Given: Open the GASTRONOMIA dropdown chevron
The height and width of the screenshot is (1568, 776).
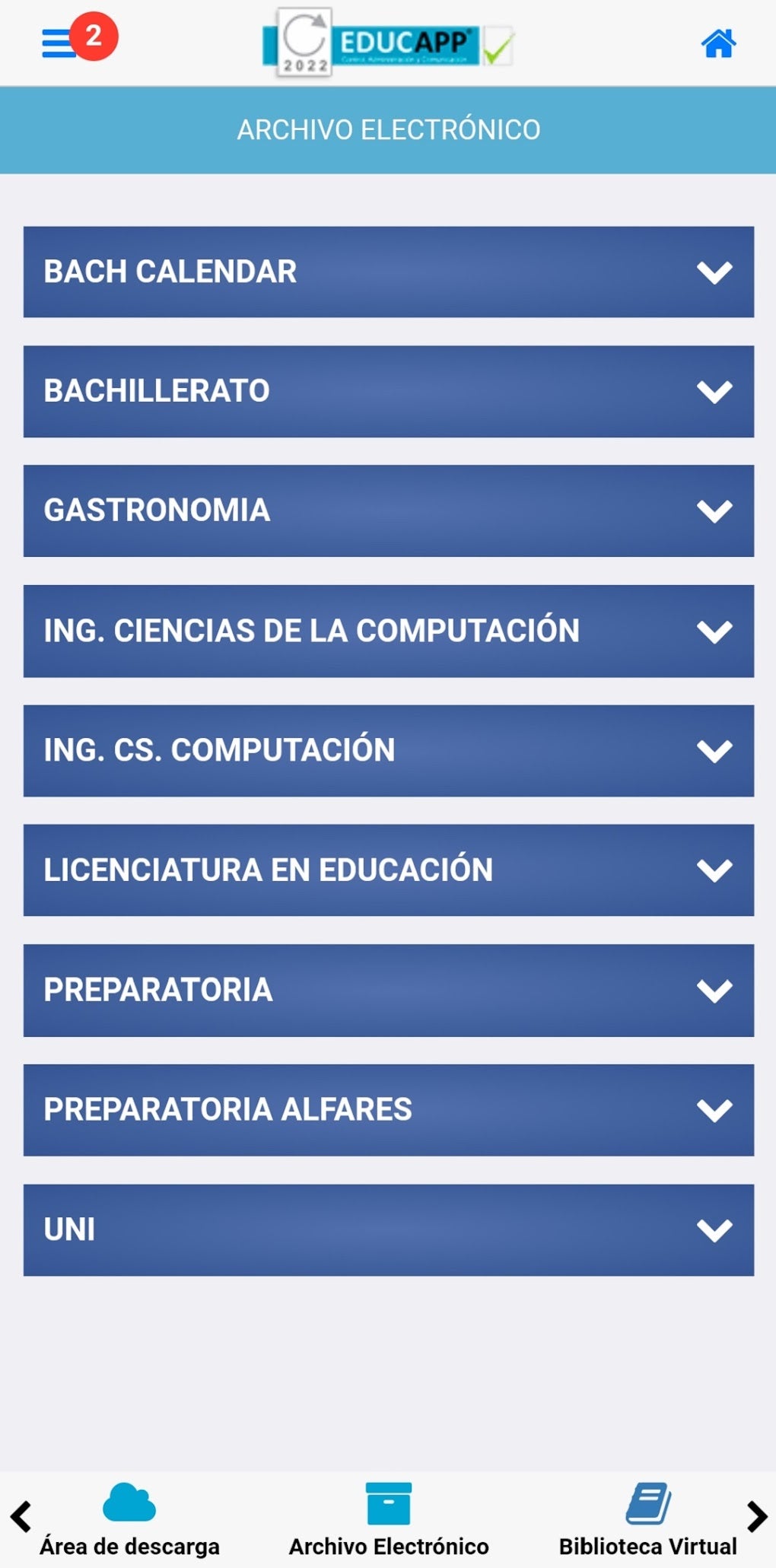Looking at the screenshot, I should pos(712,510).
